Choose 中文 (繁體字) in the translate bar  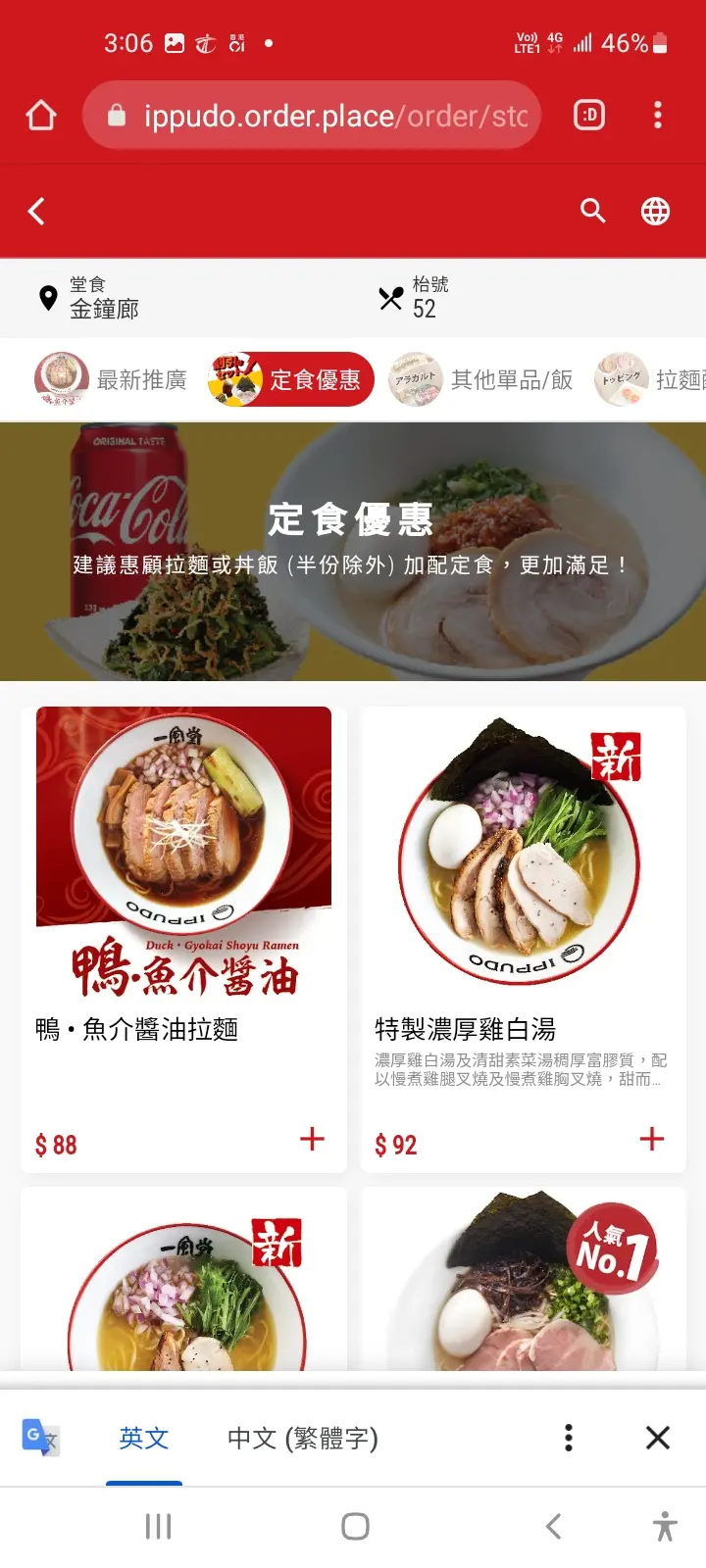302,1438
